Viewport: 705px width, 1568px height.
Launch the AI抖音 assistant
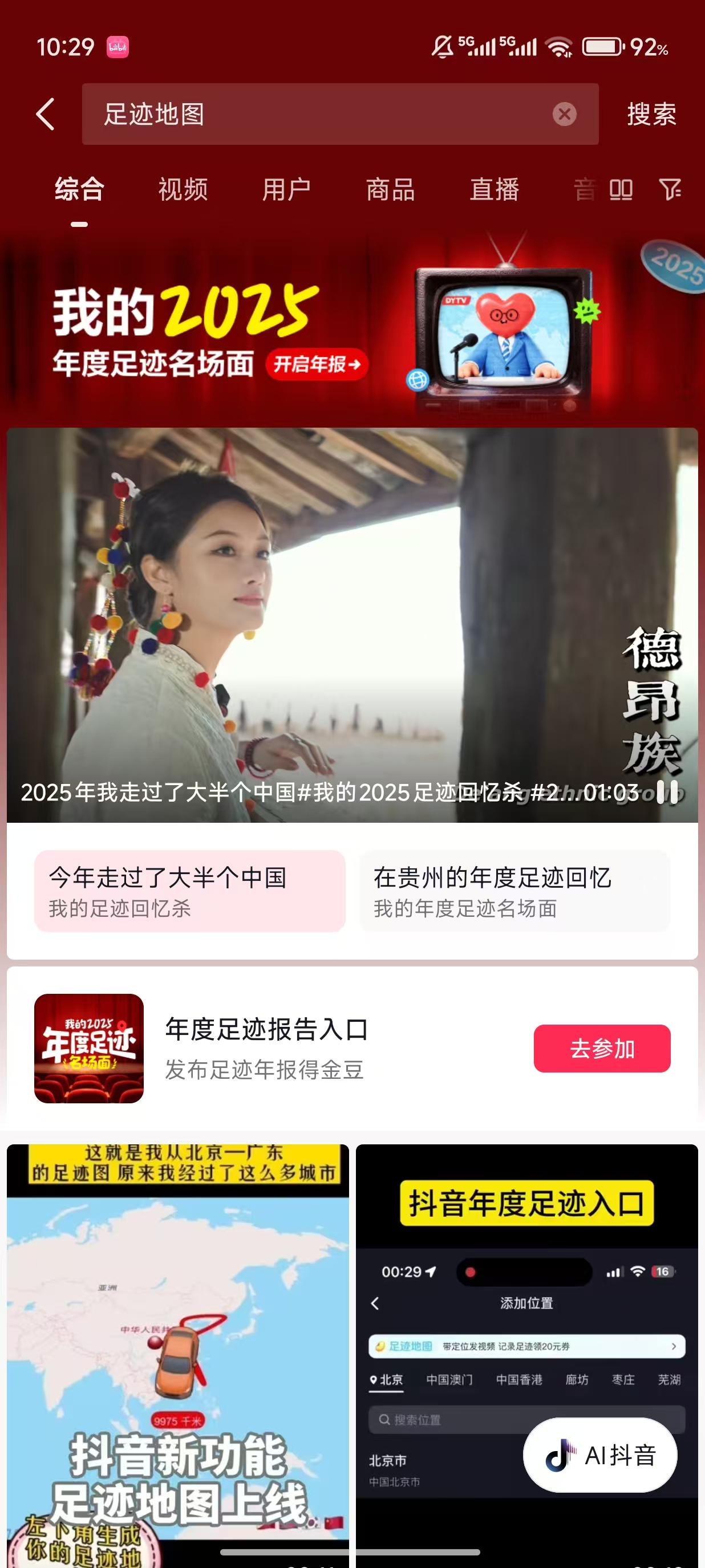[x=600, y=1455]
